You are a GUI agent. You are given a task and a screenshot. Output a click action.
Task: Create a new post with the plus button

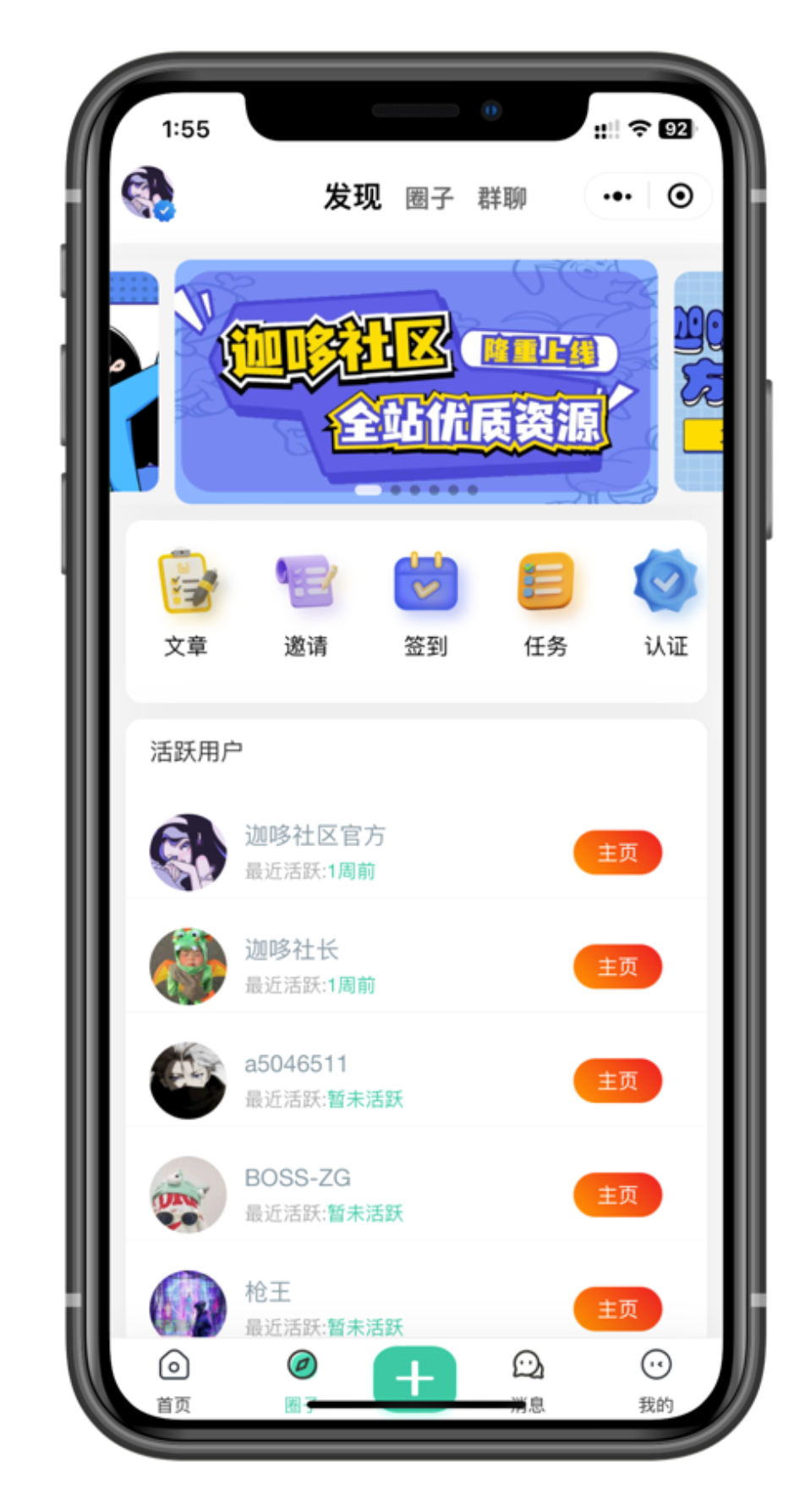(x=414, y=1378)
